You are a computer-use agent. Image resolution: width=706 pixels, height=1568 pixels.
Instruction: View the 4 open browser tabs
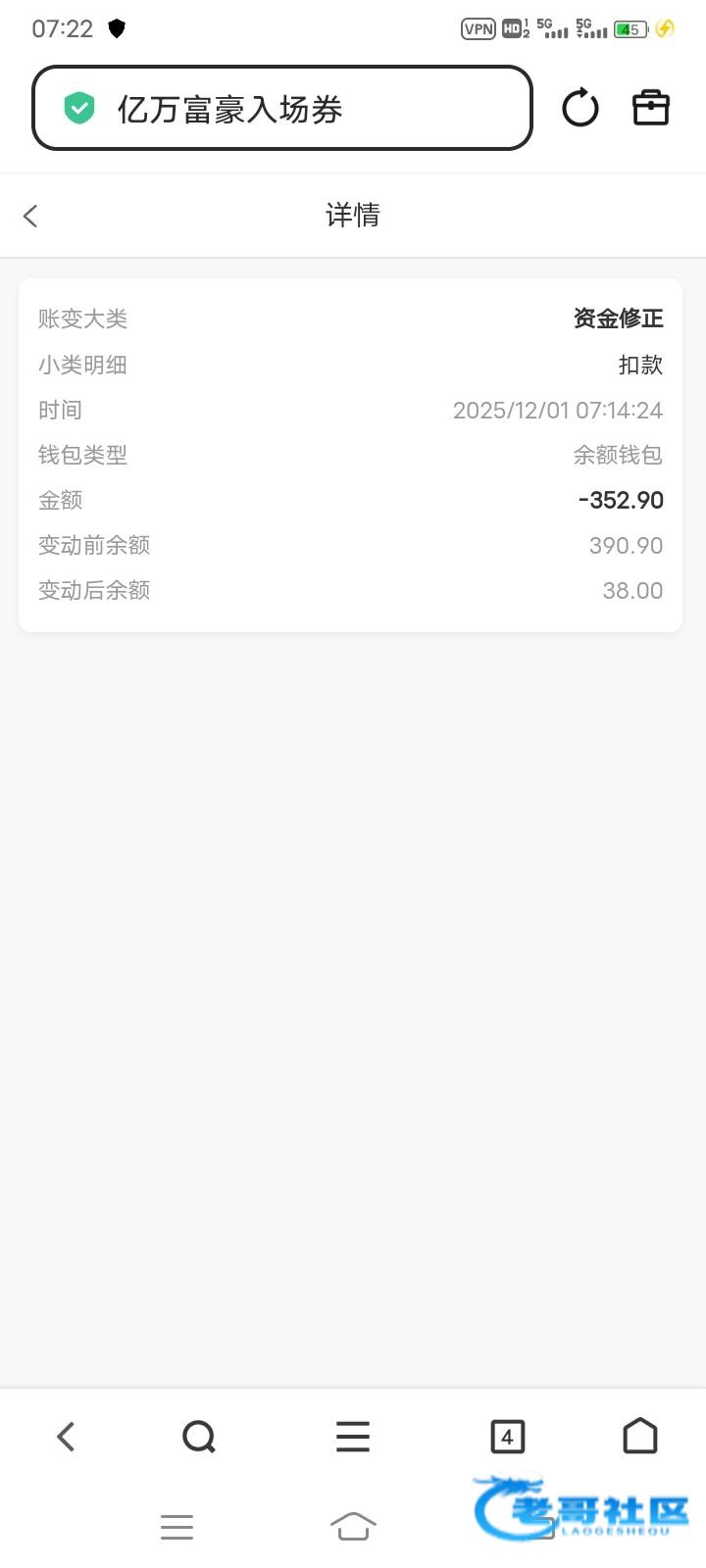[507, 1437]
